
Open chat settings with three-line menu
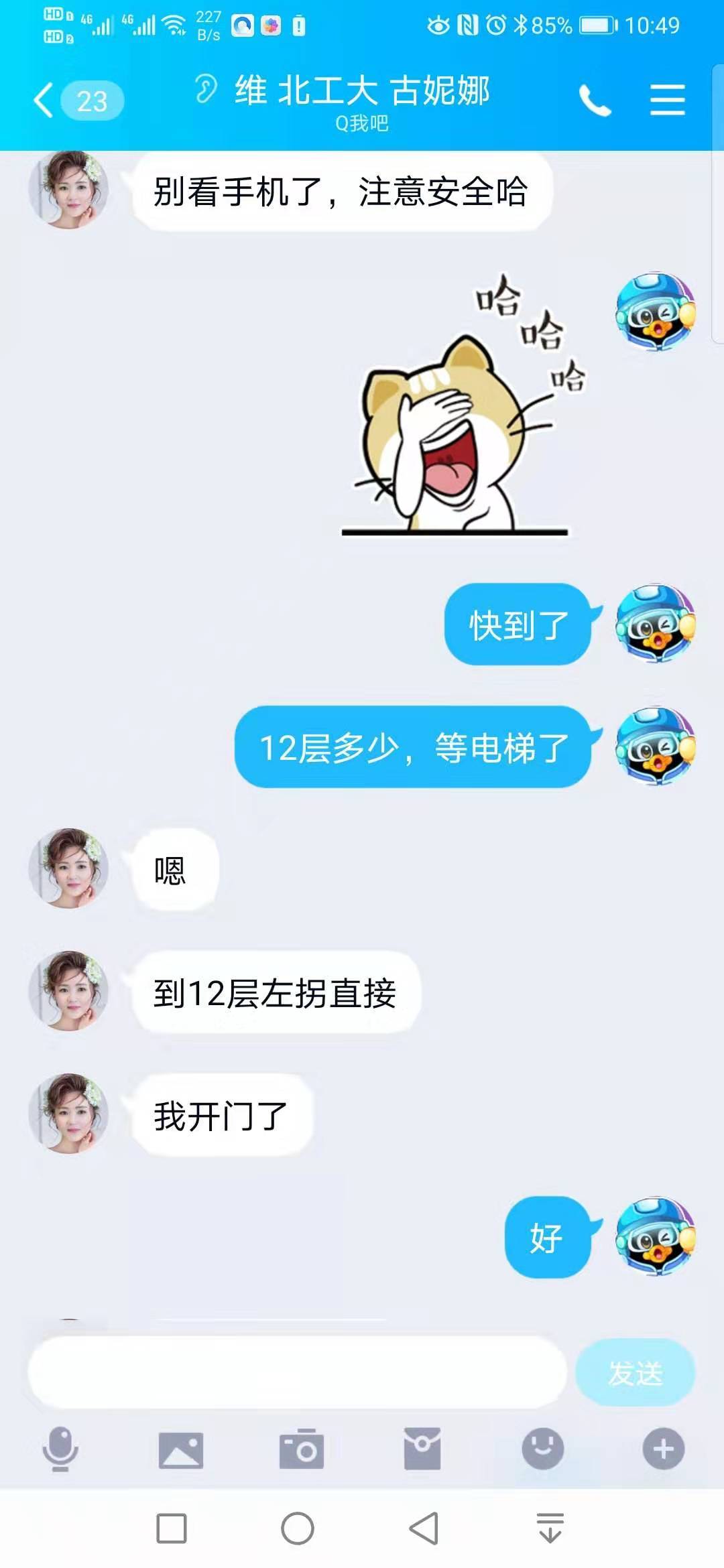(668, 99)
